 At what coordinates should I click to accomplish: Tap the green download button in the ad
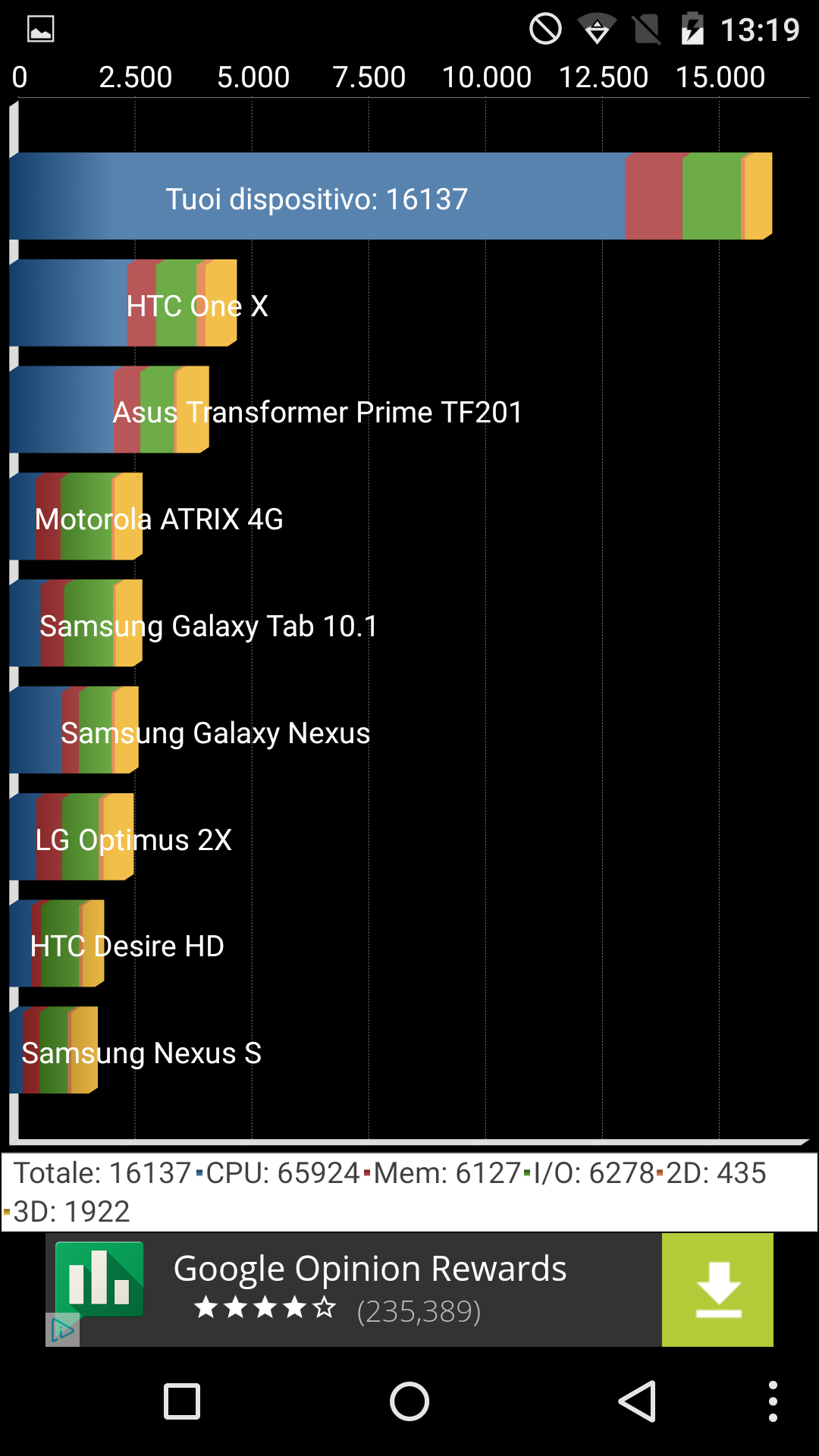tap(717, 1290)
